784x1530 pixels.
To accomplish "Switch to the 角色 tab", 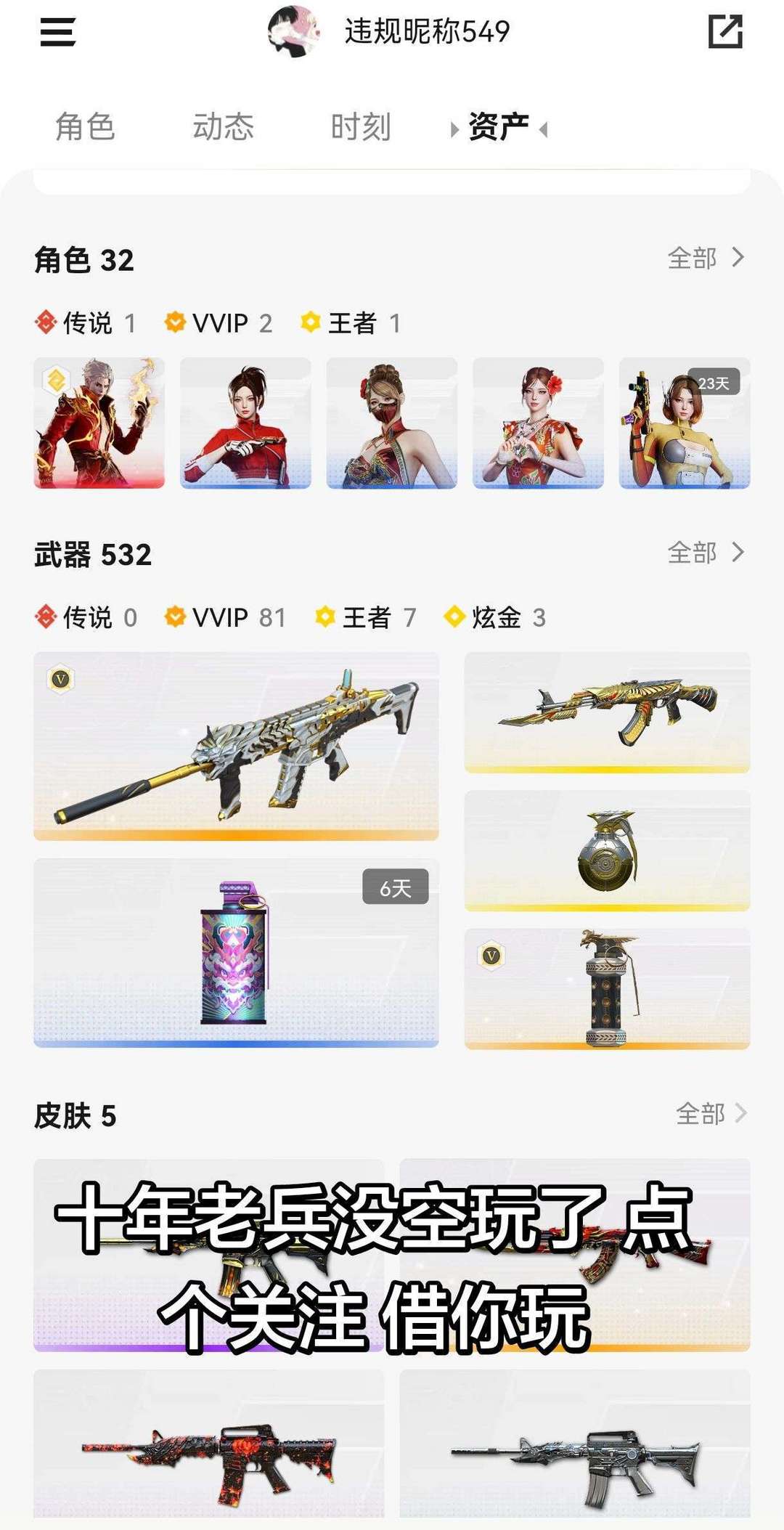I will coord(85,127).
